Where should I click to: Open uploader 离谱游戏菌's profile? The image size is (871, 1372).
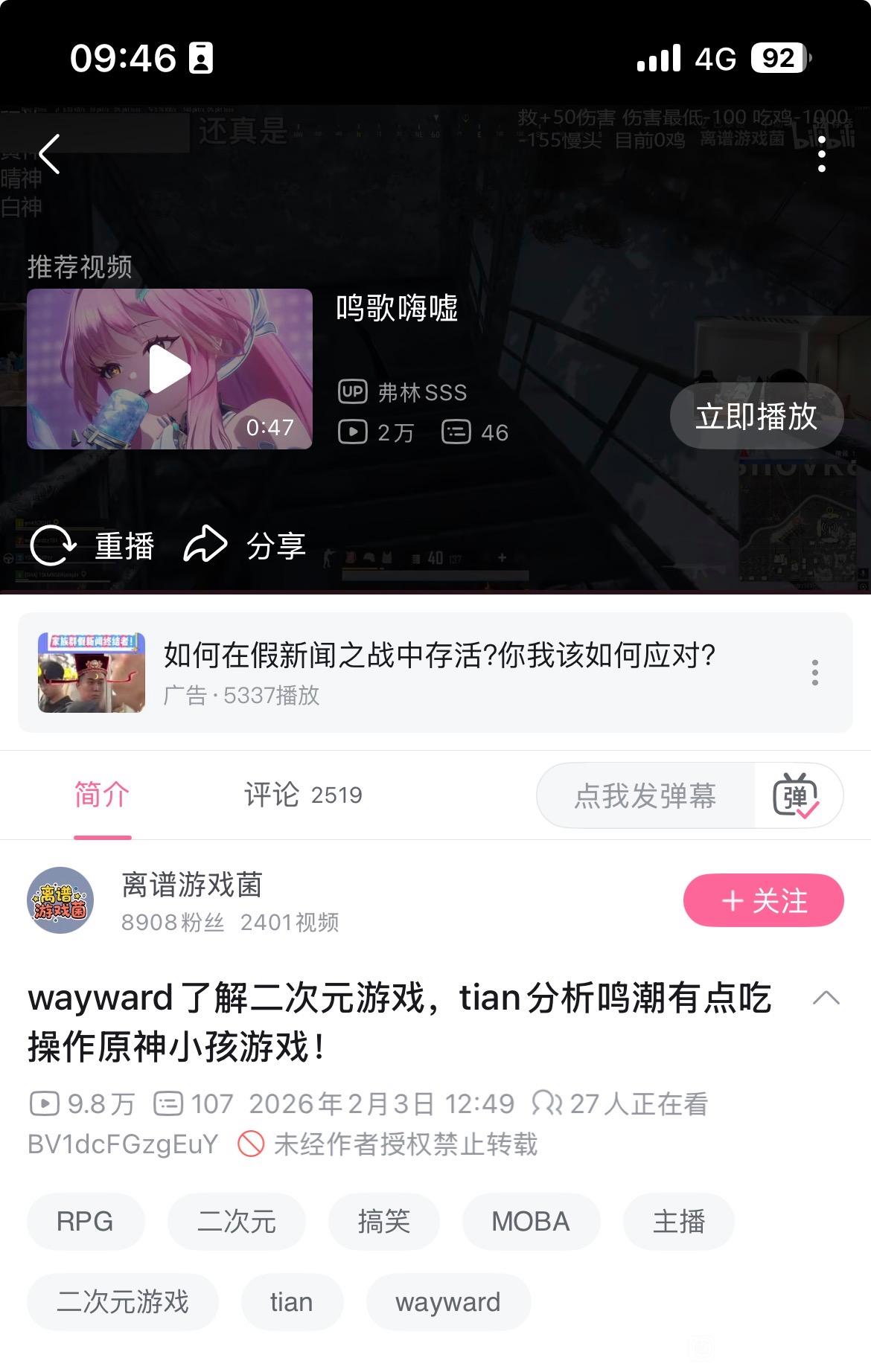tap(60, 900)
